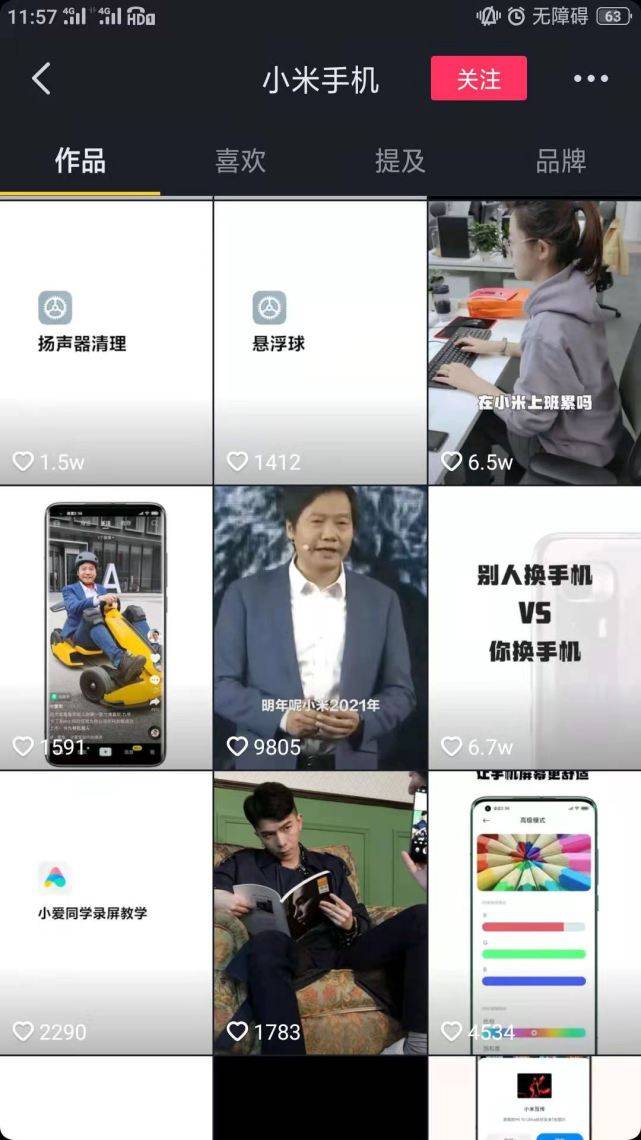Switch to the 提及 tab

[400, 161]
